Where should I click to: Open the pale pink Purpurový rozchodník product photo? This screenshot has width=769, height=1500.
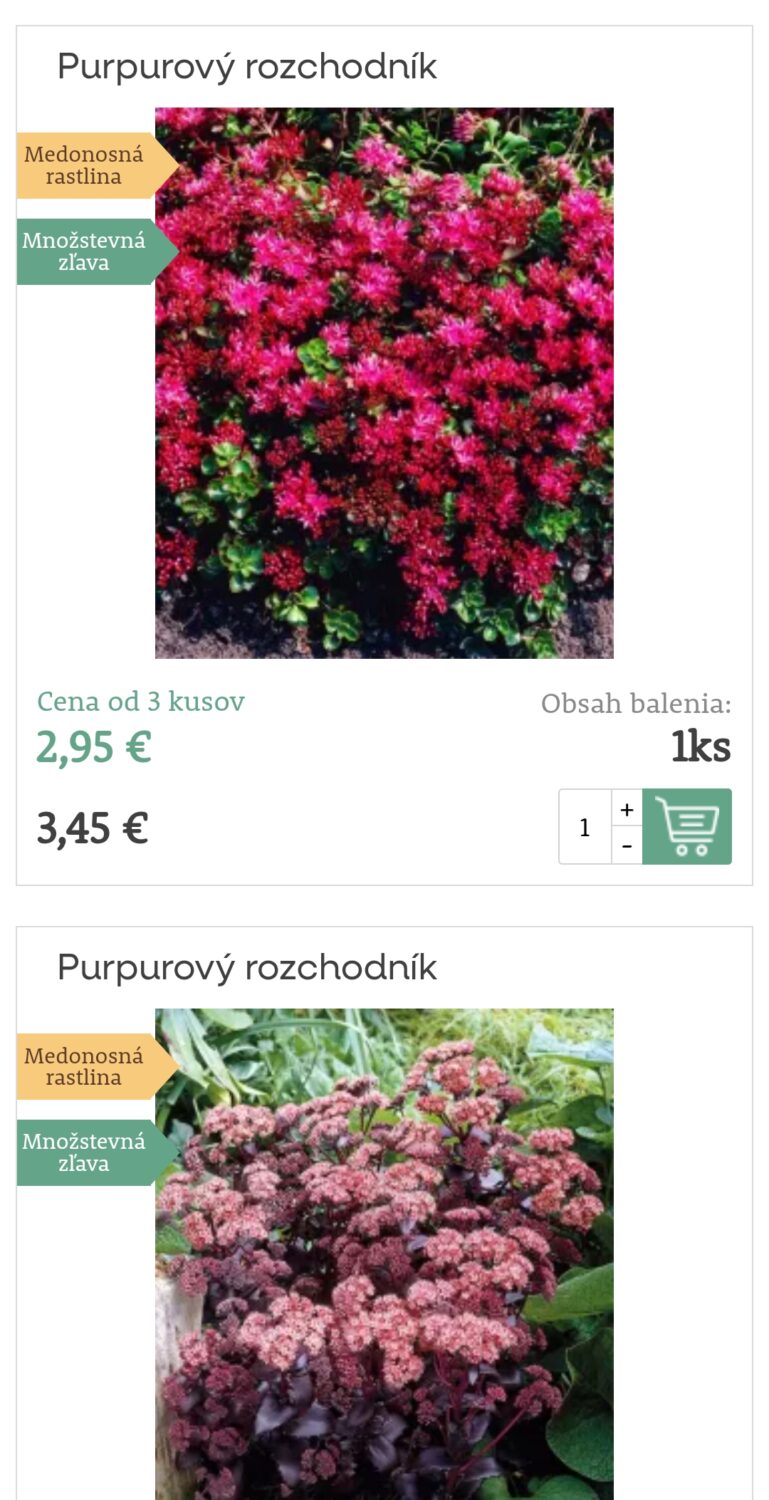pyautogui.click(x=384, y=1254)
